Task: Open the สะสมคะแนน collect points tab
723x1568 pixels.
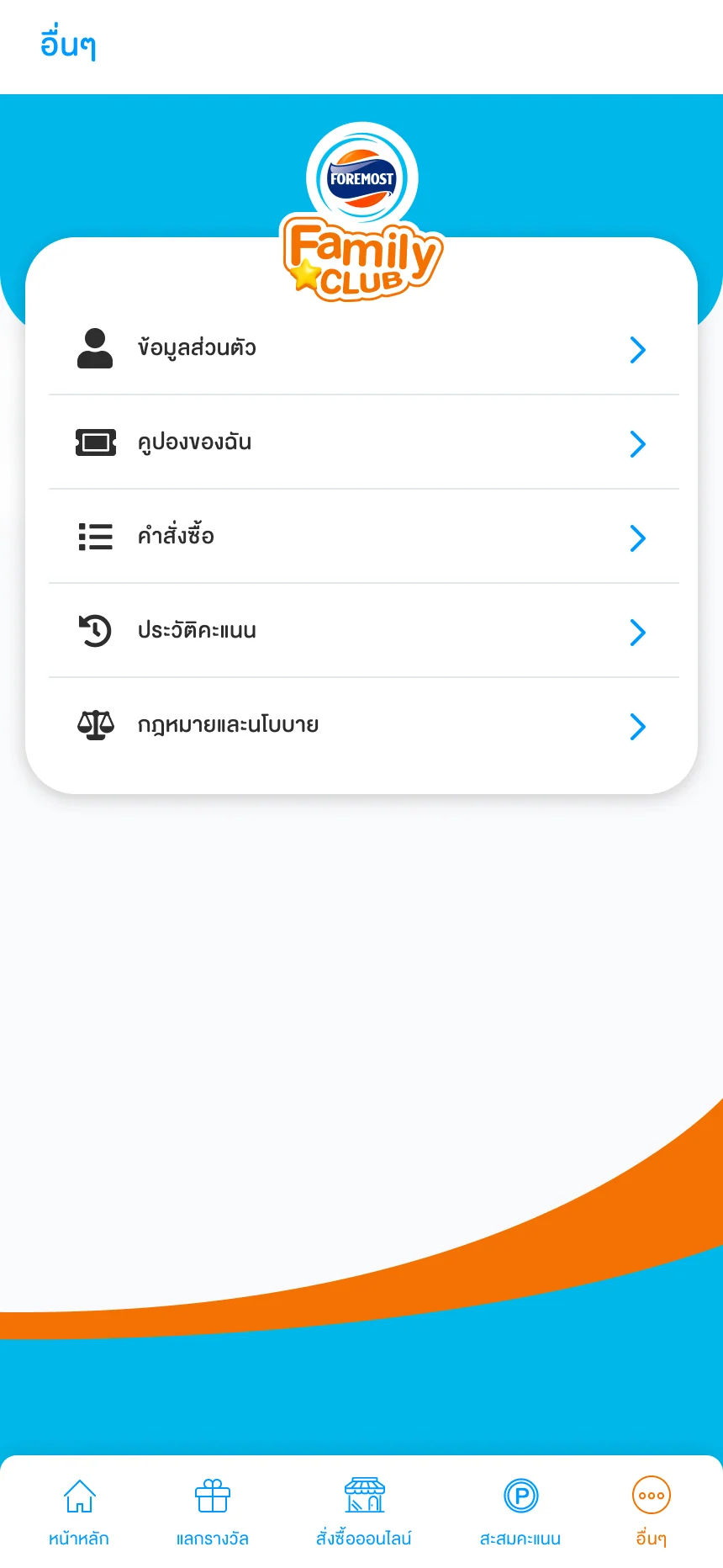Action: (x=520, y=1512)
